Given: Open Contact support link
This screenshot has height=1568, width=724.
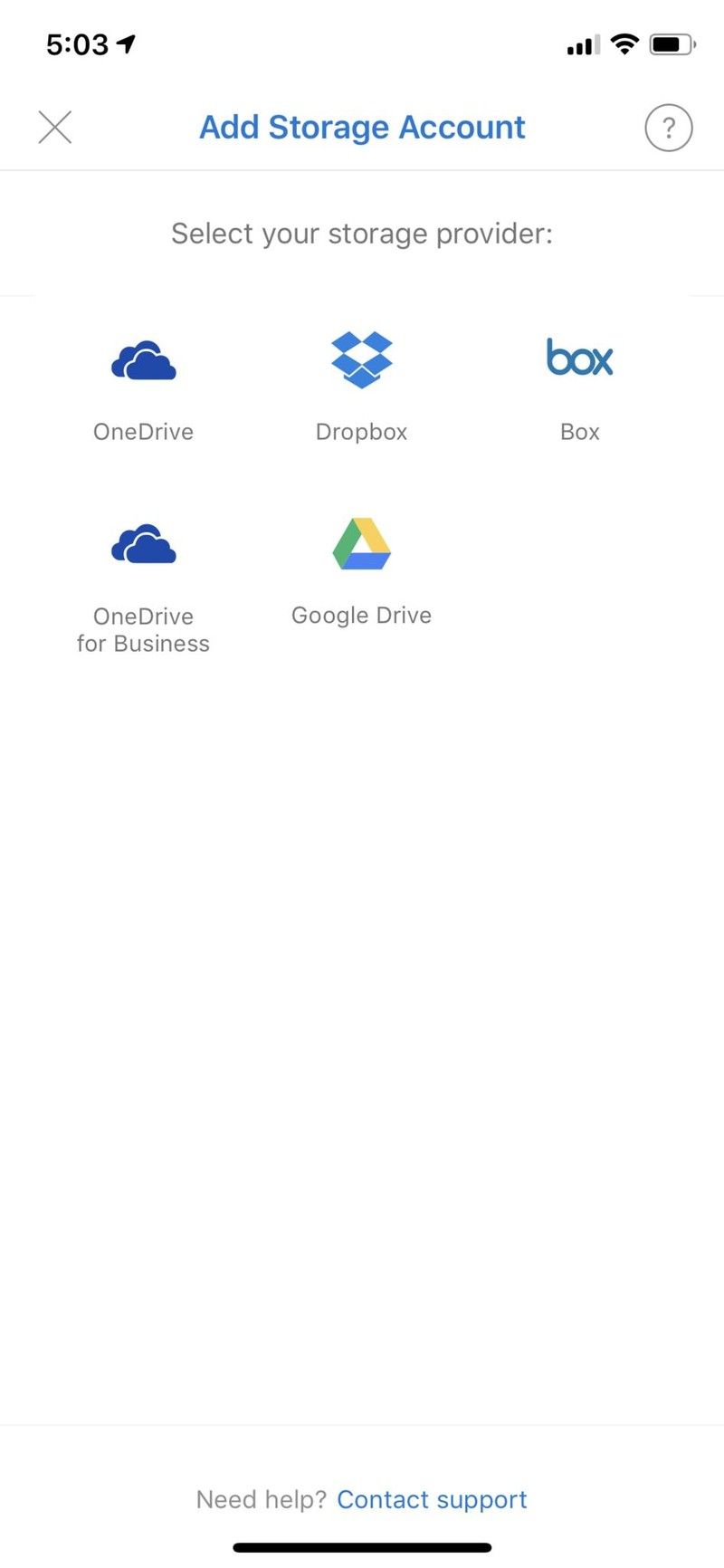Looking at the screenshot, I should pyautogui.click(x=432, y=1499).
